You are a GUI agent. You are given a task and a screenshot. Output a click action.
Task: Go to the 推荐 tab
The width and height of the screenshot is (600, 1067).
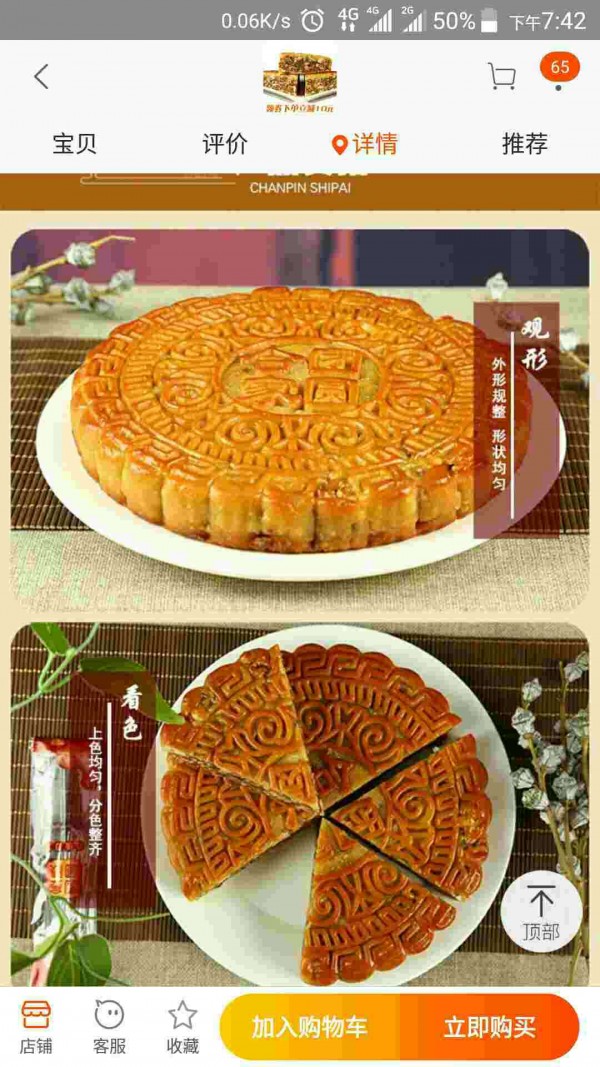(524, 143)
